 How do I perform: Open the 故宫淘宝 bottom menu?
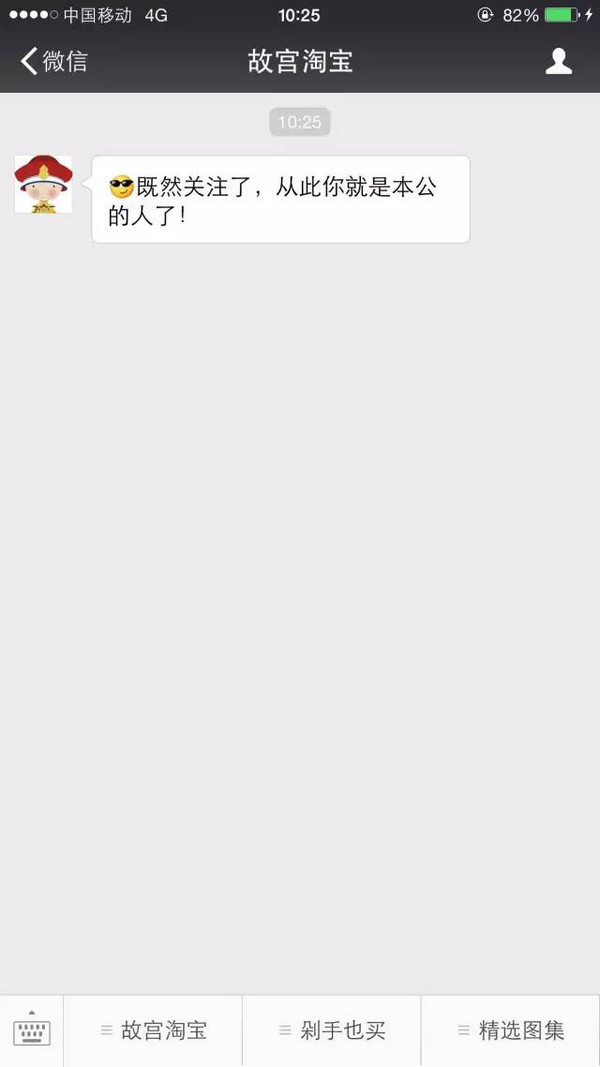click(x=153, y=1030)
